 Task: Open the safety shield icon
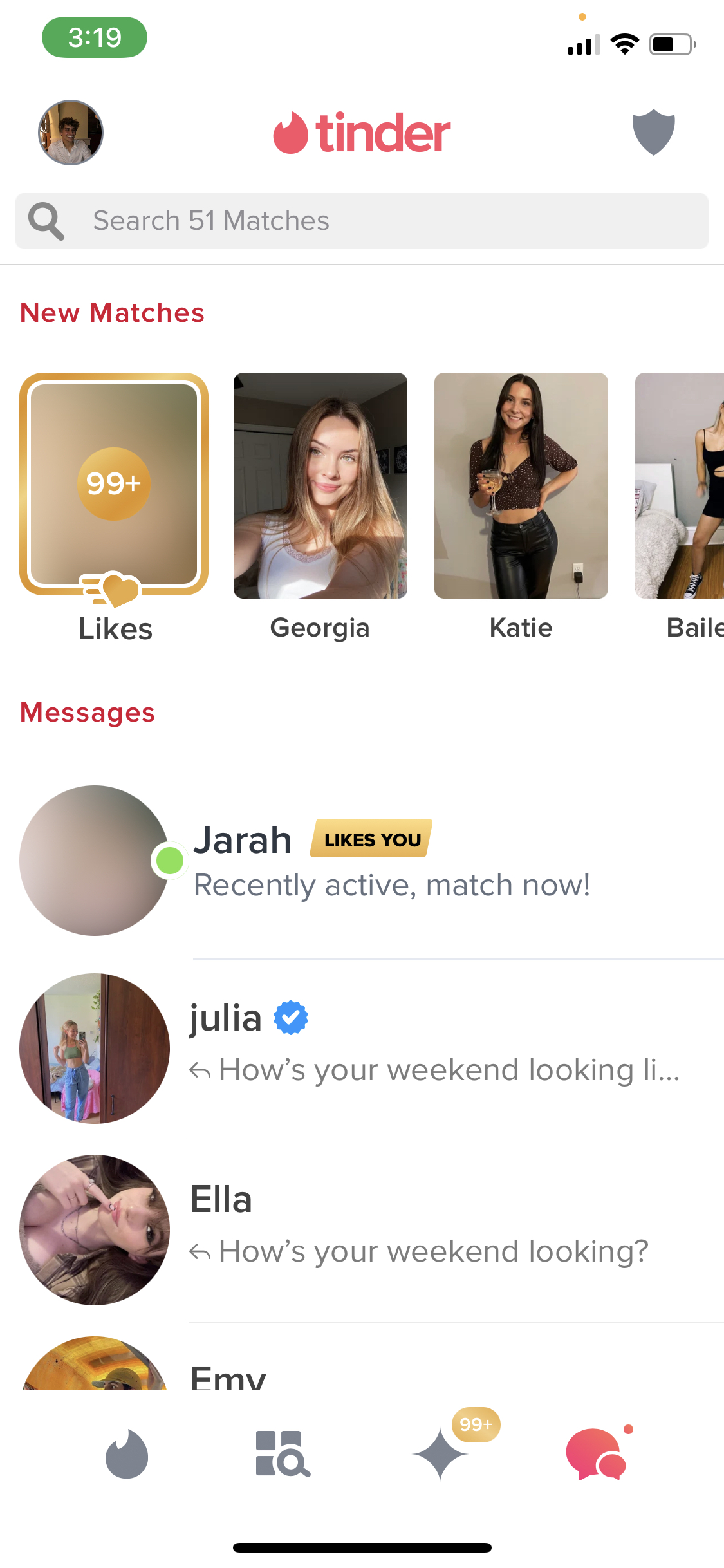(653, 132)
